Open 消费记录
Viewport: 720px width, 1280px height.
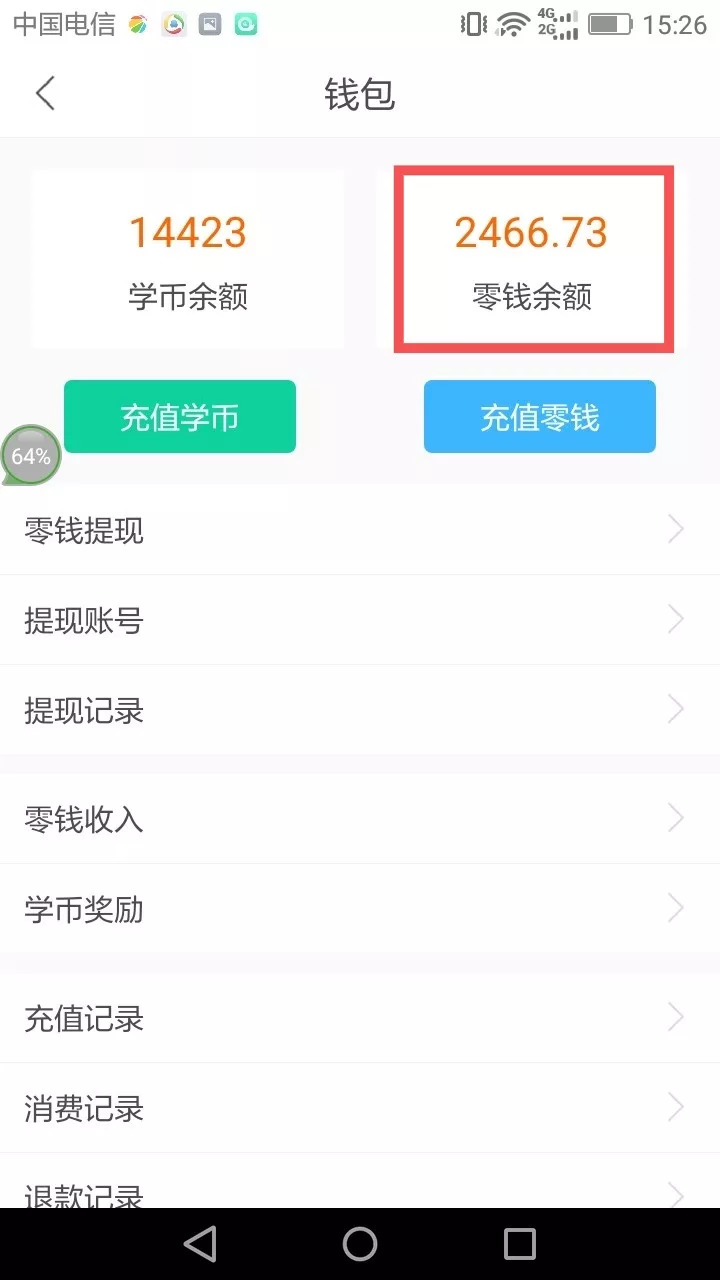click(360, 1108)
